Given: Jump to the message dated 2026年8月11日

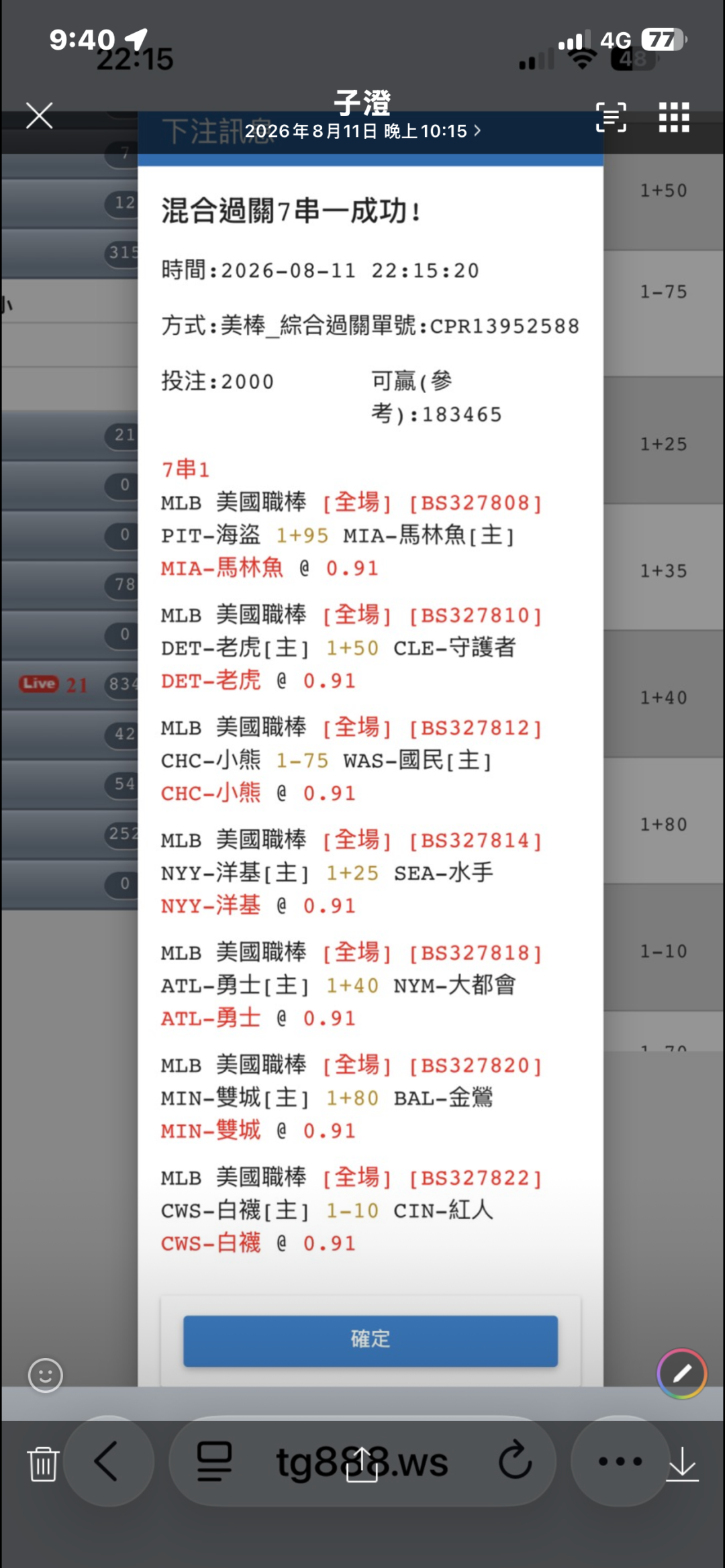Looking at the screenshot, I should (x=362, y=131).
